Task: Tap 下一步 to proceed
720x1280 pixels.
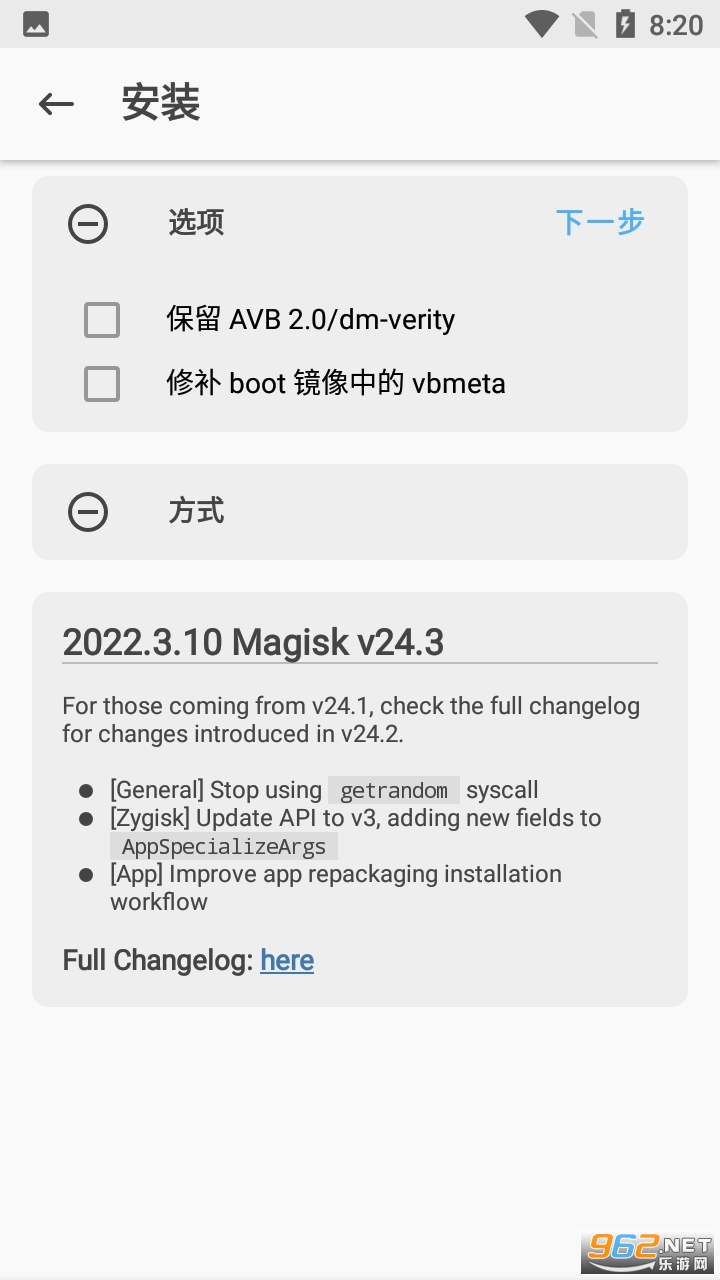Action: tap(600, 221)
